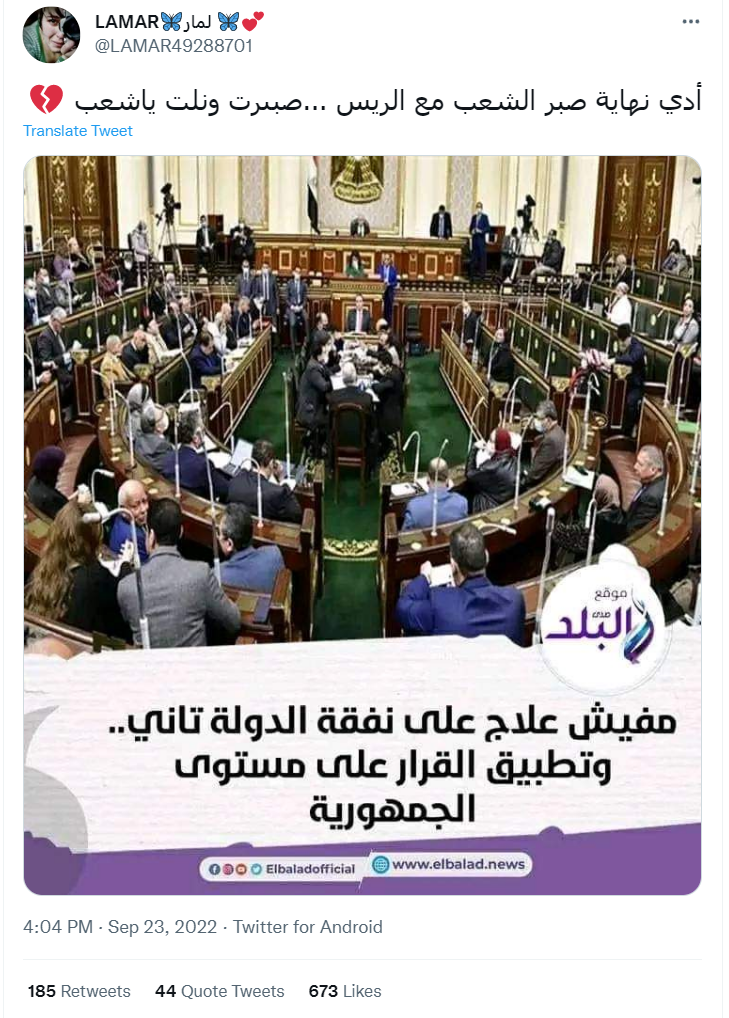
Task: Open LAMAR's profile picture
Action: [x=51, y=35]
